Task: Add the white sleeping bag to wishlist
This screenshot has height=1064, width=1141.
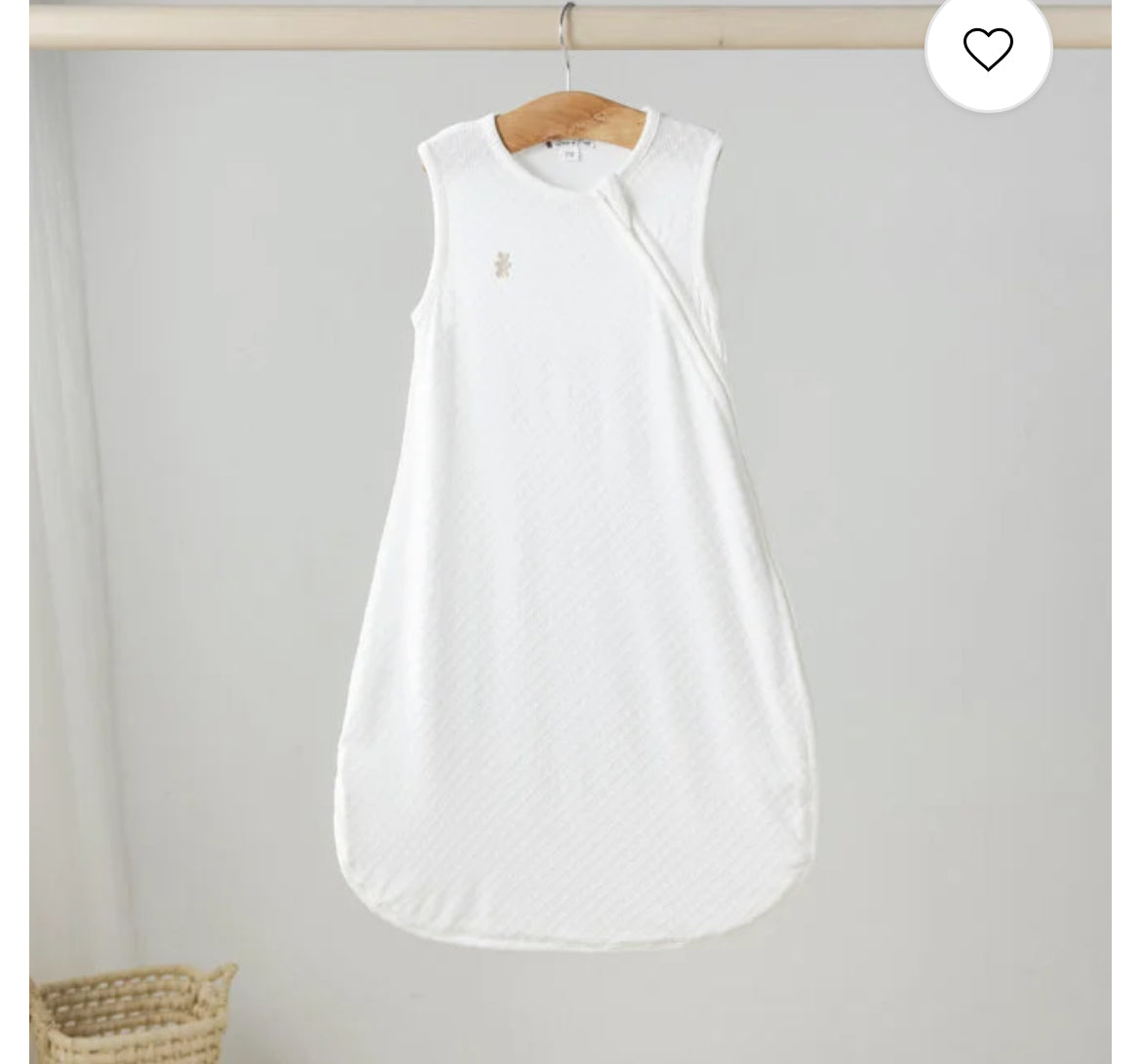Action: pos(988,49)
